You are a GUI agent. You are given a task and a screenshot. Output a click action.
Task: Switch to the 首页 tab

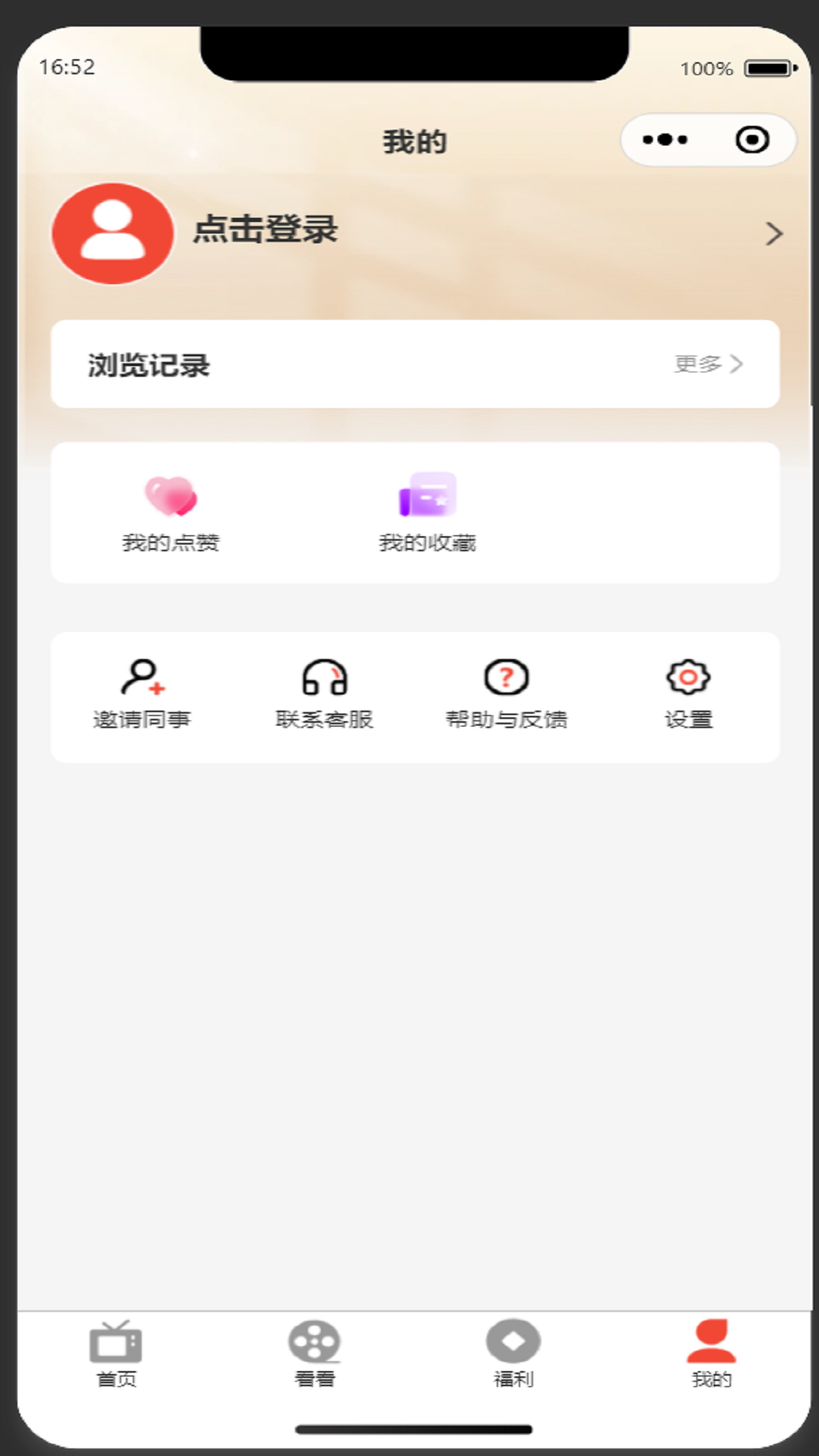tap(116, 1354)
